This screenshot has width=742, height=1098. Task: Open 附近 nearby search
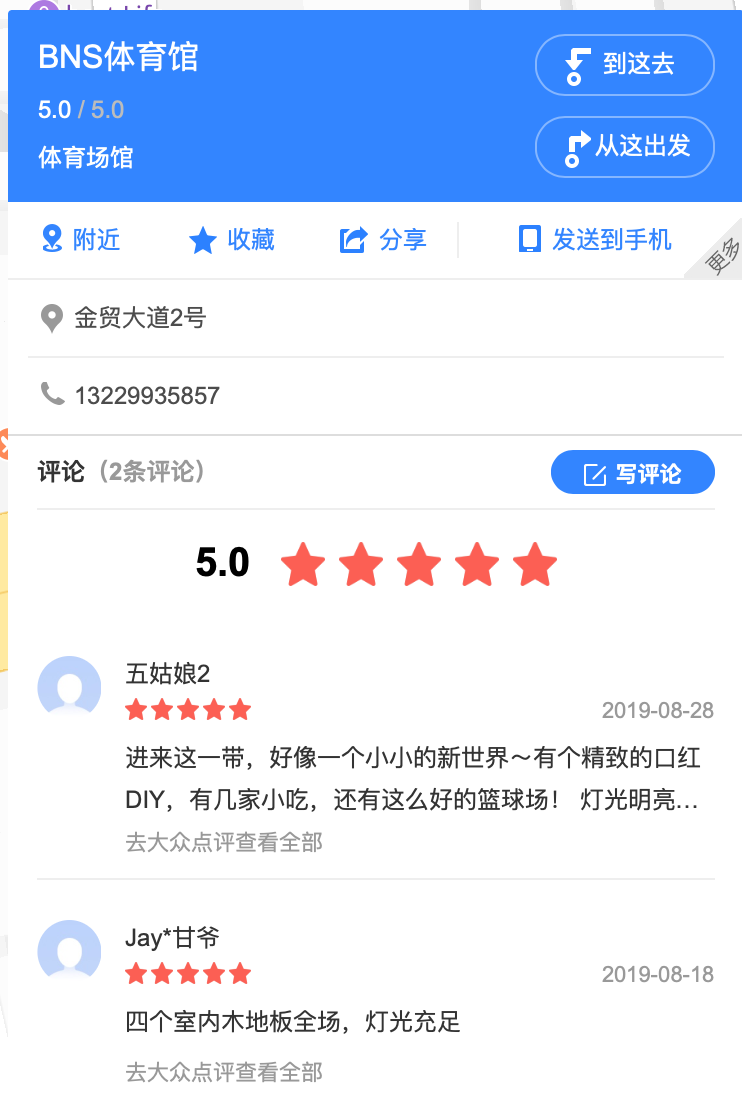[x=81, y=240]
